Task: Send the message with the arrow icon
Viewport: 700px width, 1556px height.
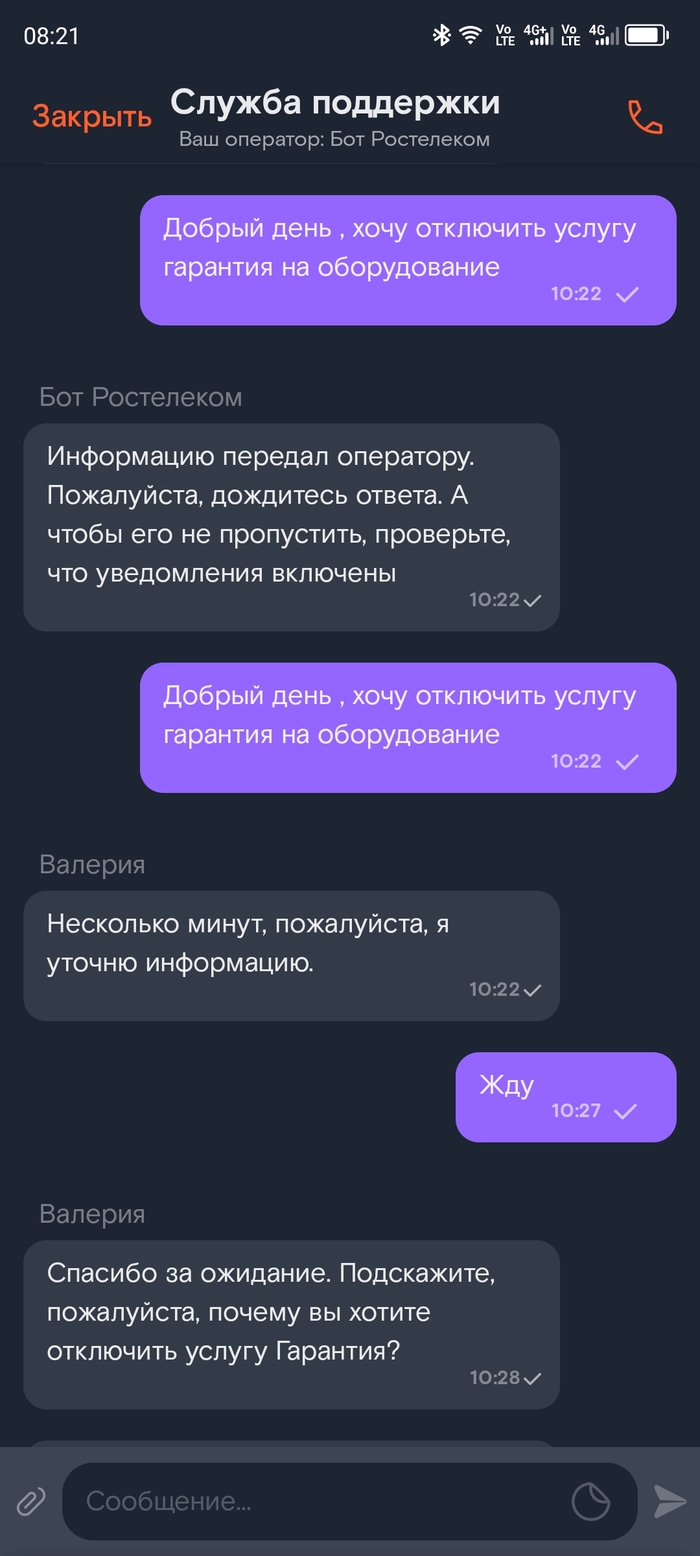Action: [x=669, y=1501]
